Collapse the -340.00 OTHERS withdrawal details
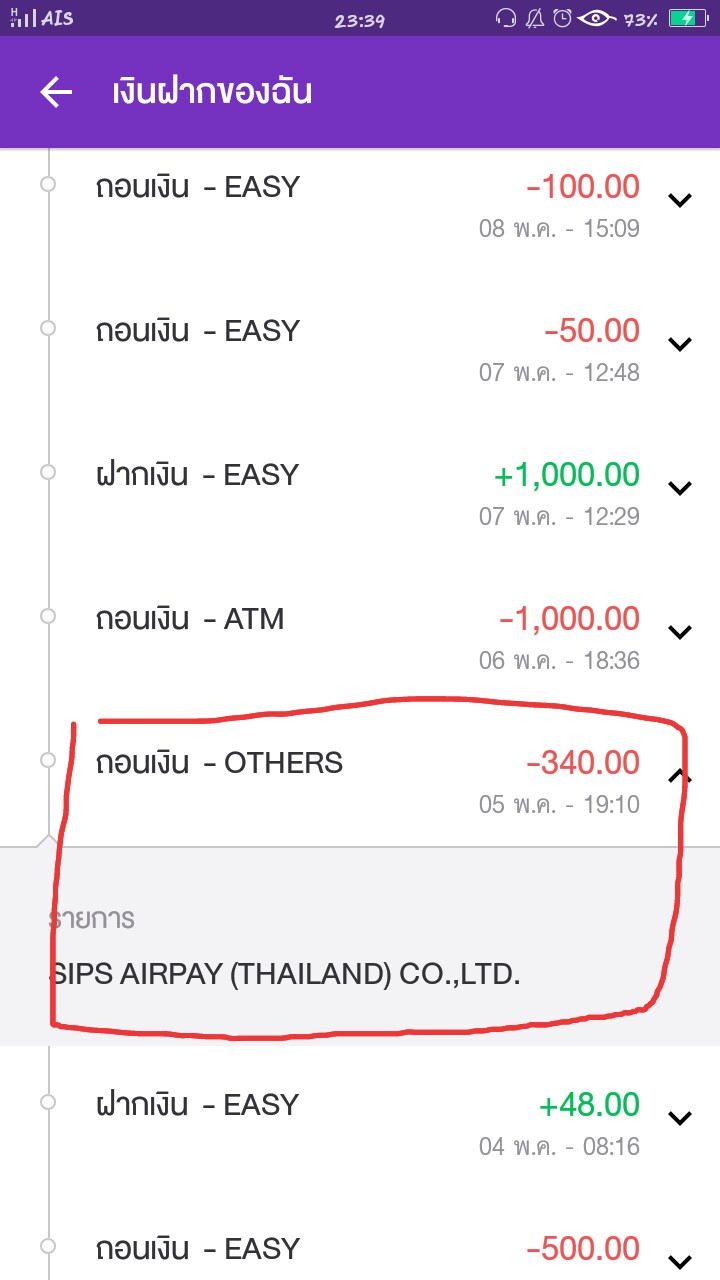This screenshot has width=720, height=1280. click(x=680, y=775)
